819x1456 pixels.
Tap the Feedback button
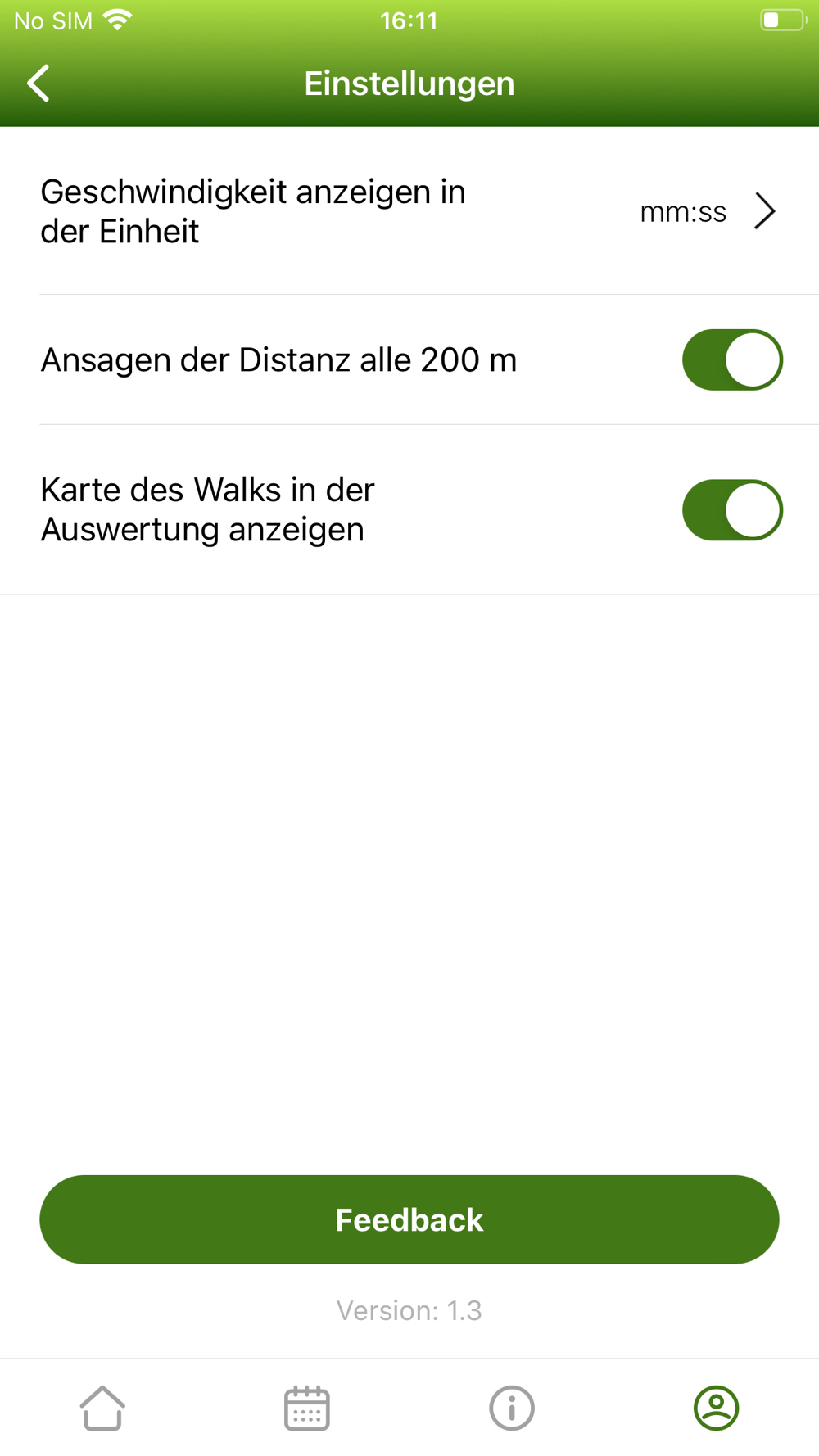pyautogui.click(x=409, y=1219)
